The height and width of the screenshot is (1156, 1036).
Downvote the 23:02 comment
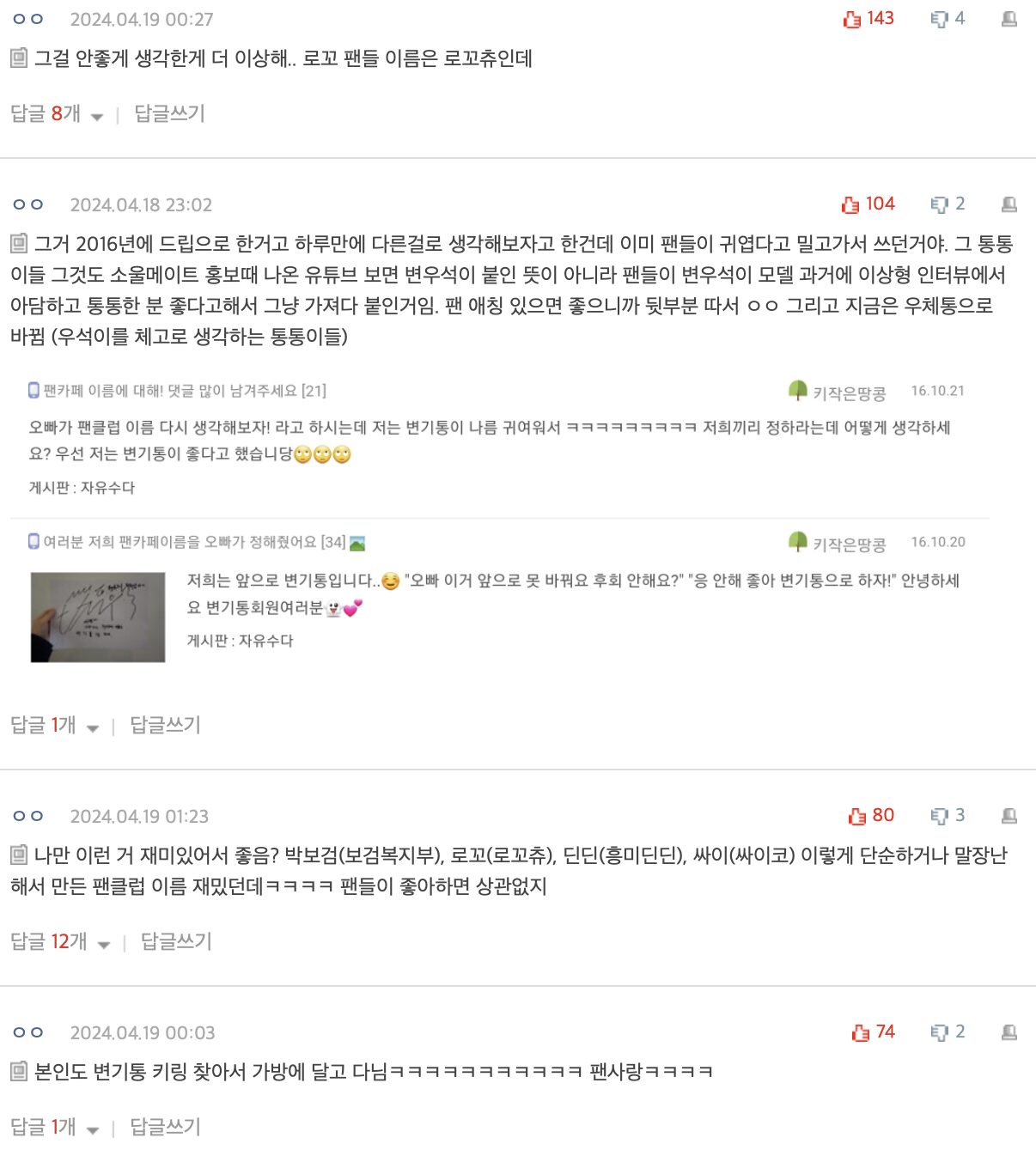(939, 204)
